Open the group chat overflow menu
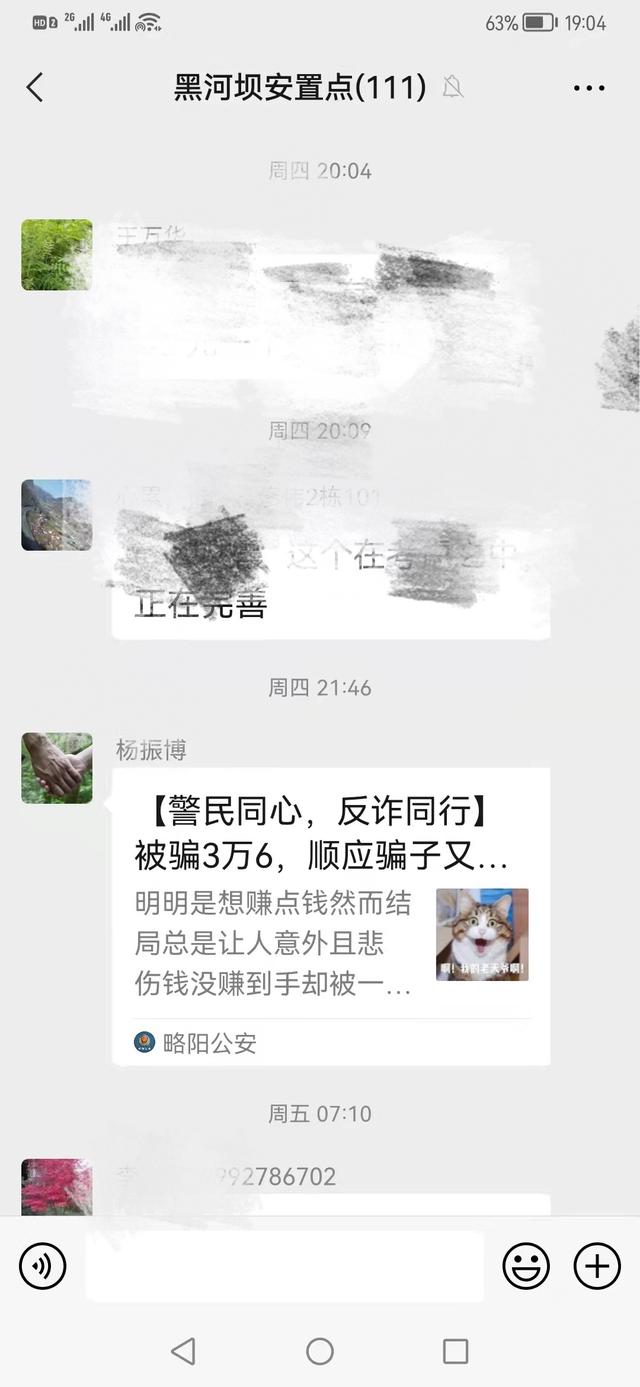This screenshot has height=1387, width=640. 589,88
